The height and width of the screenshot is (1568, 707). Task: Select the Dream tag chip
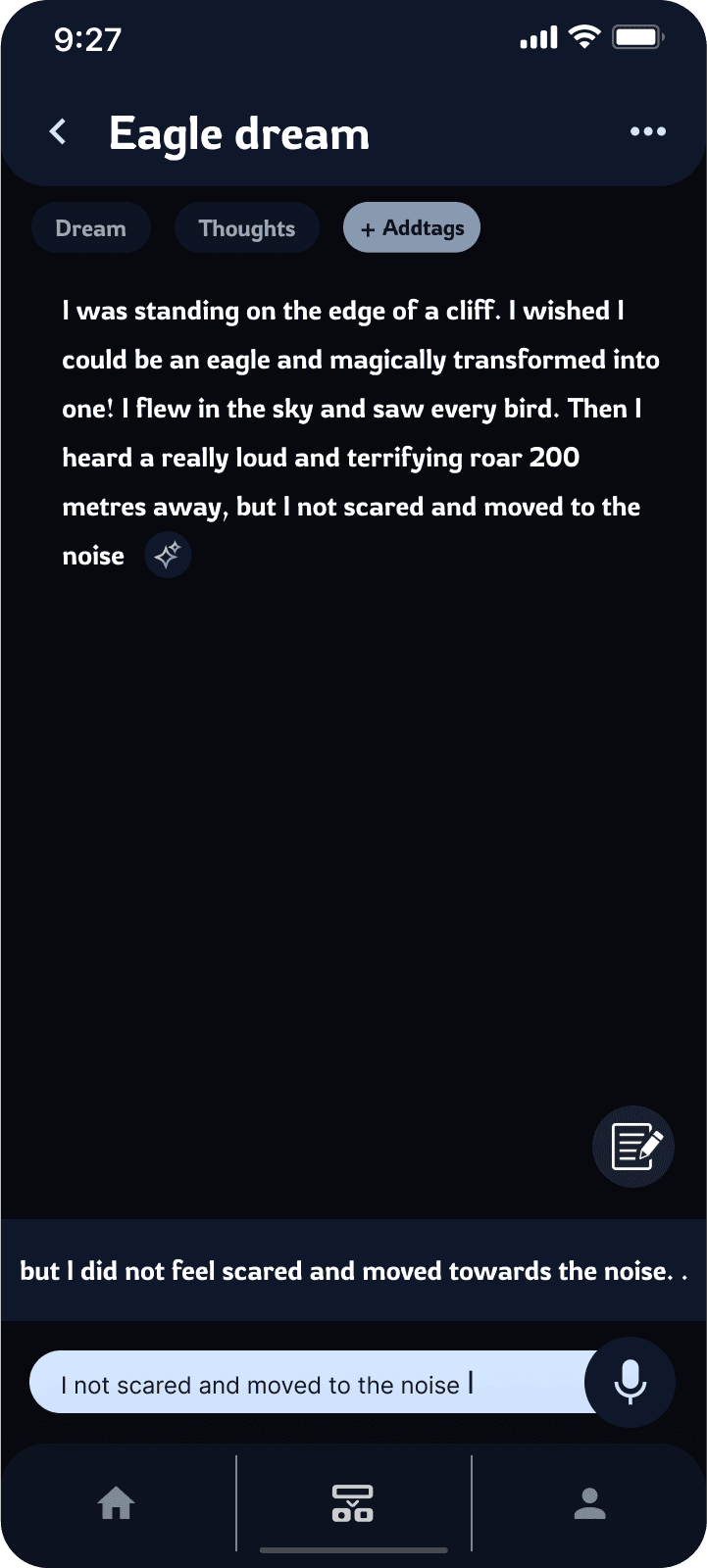click(x=91, y=228)
